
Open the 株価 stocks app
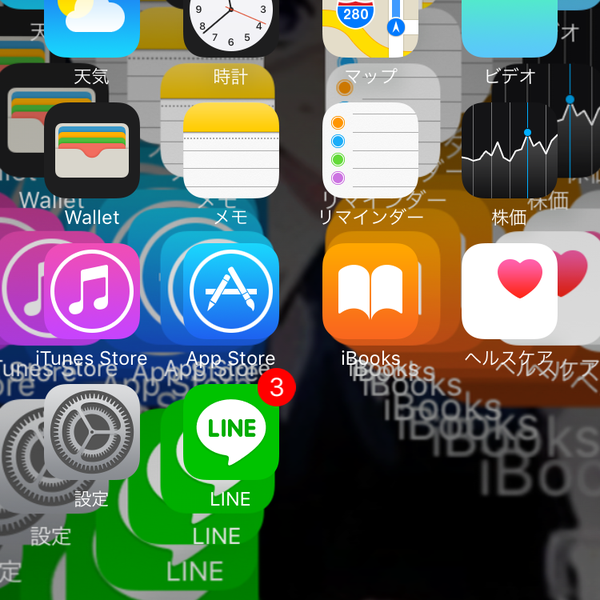pyautogui.click(x=509, y=150)
